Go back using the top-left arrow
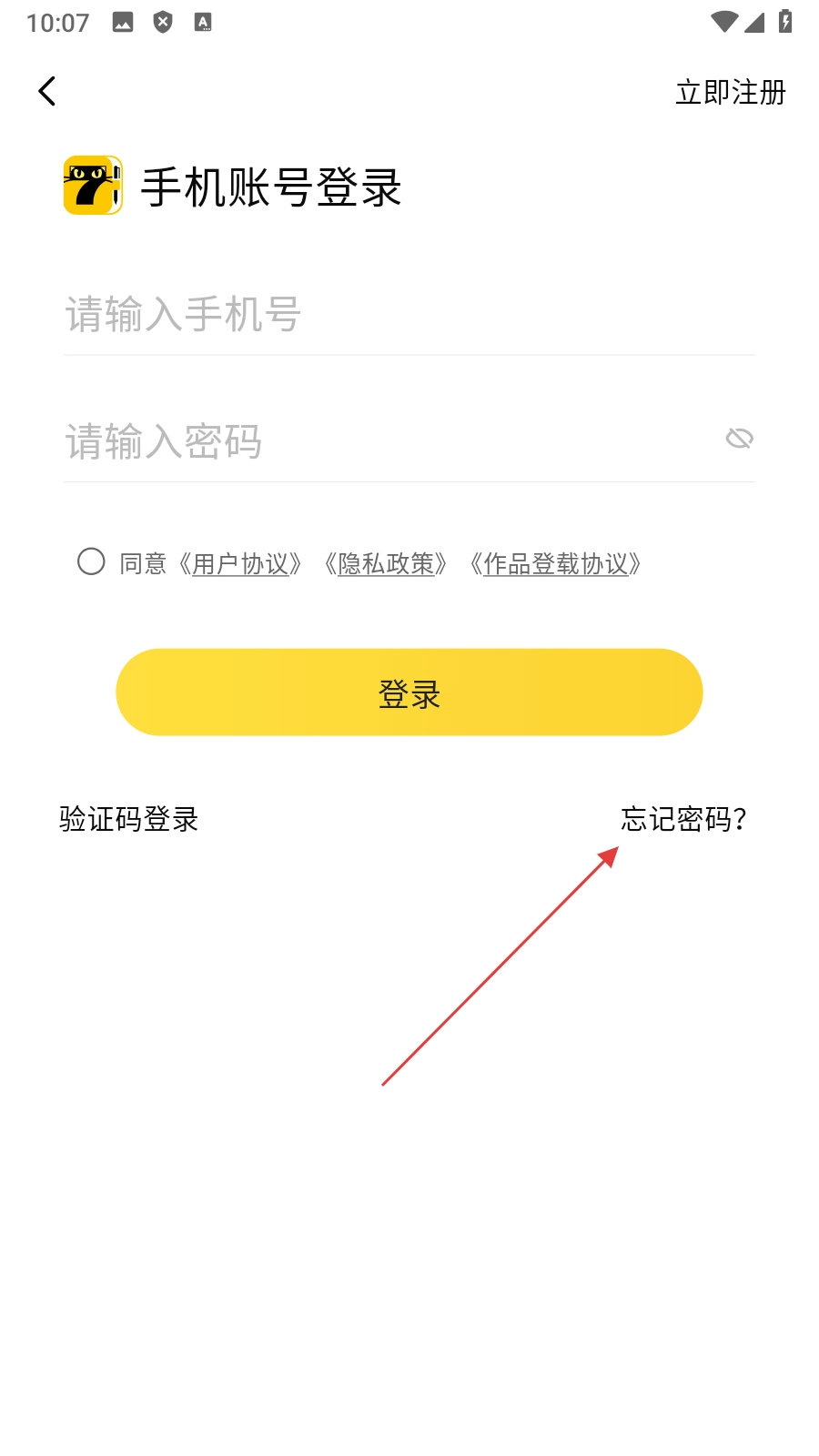Image resolution: width=819 pixels, height=1456 pixels. tap(47, 91)
